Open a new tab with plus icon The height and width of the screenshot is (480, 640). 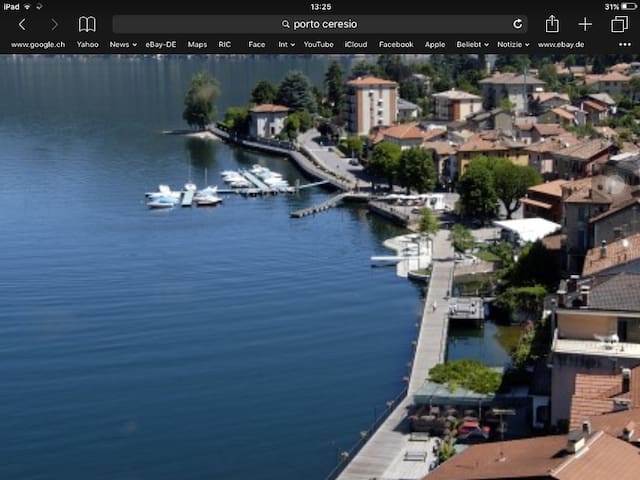(x=585, y=24)
